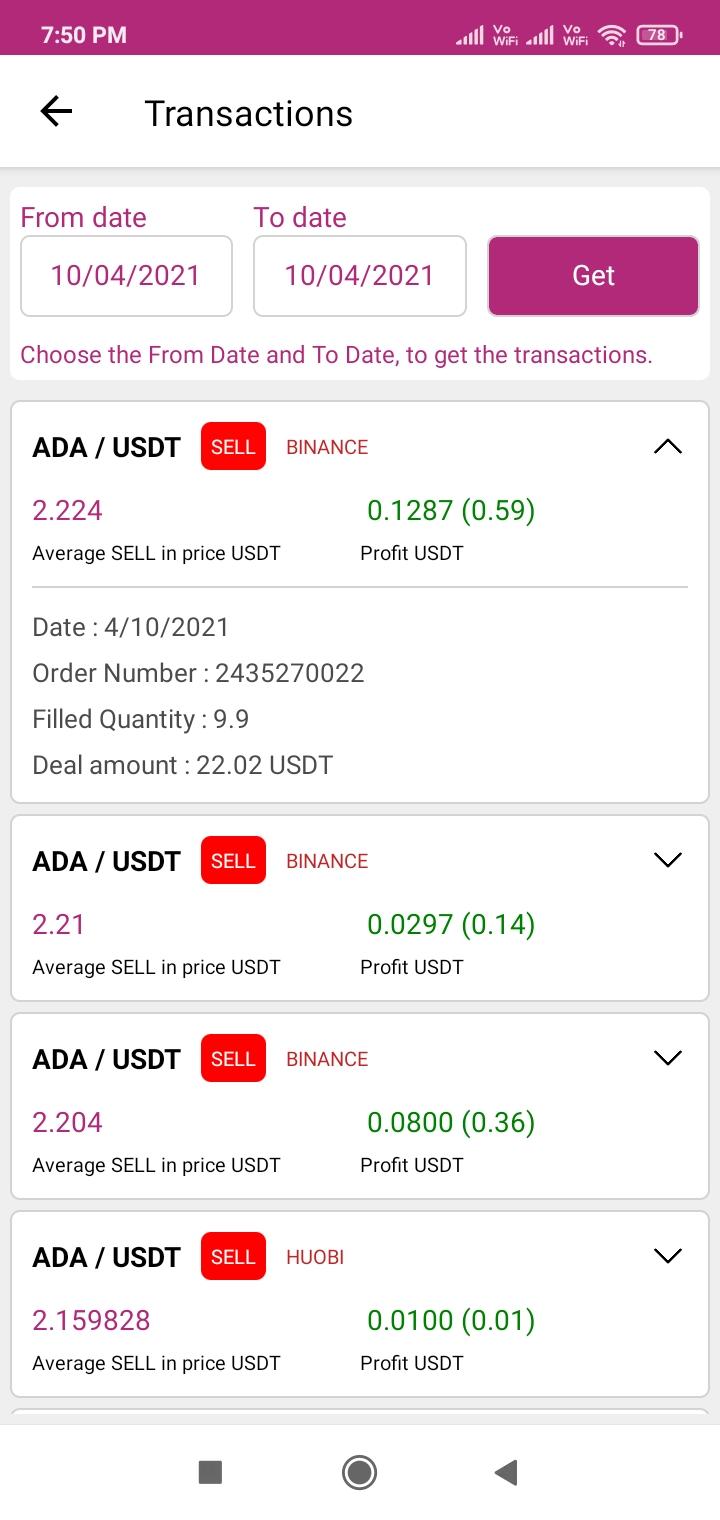The image size is (720, 1520).
Task: Expand the HUOBI ADA / USDT transaction
Action: [x=667, y=1256]
